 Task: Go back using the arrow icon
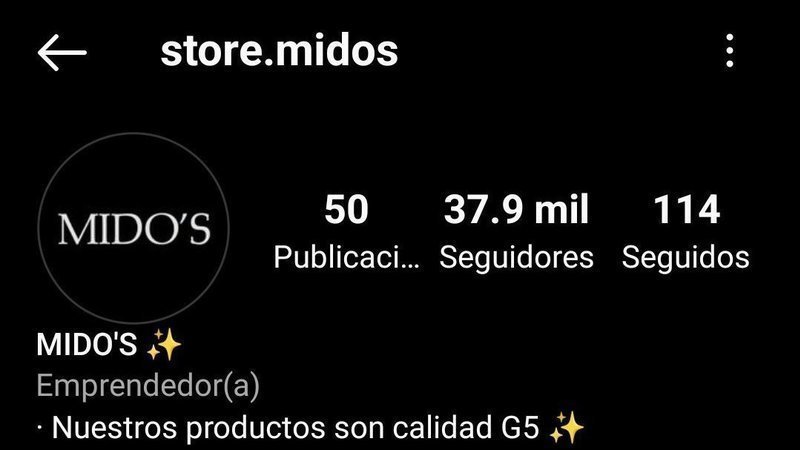62,52
